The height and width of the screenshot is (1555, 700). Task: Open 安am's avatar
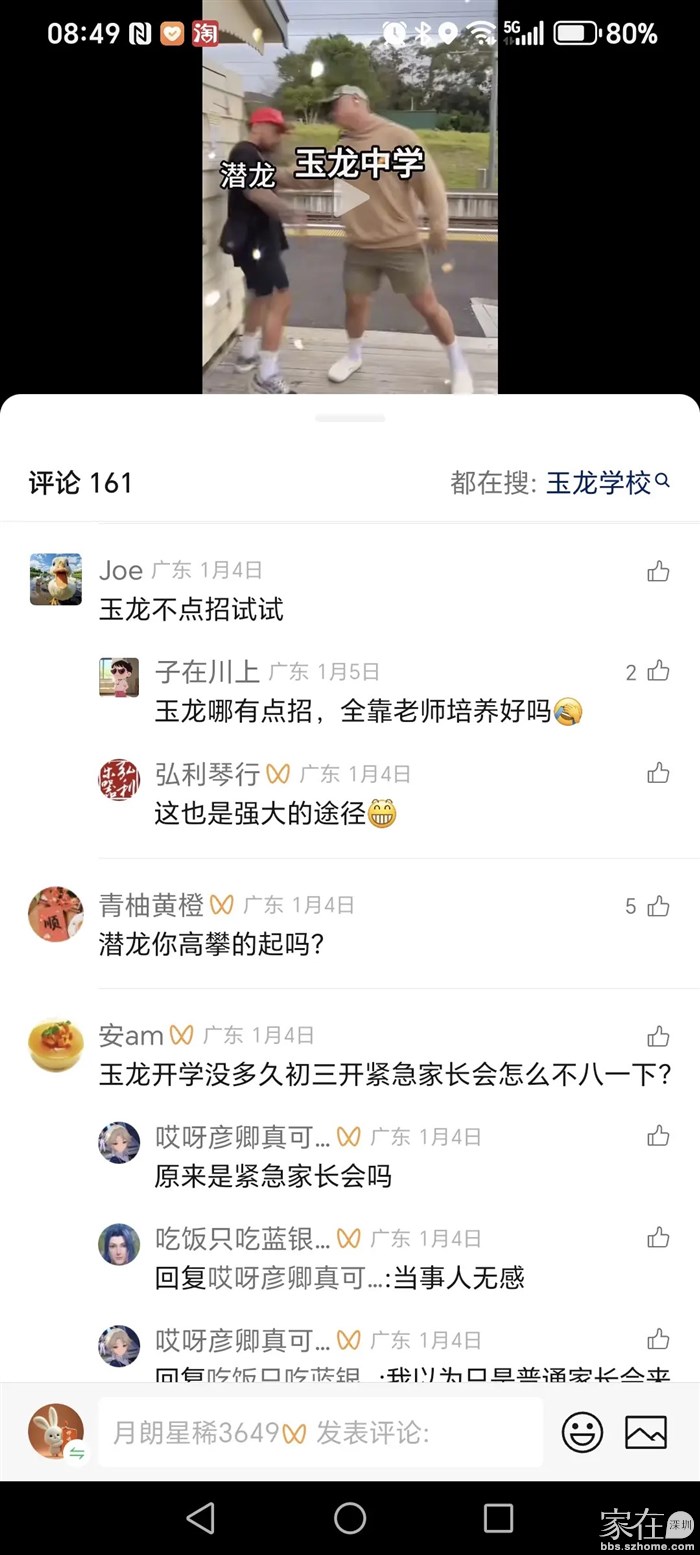(55, 1044)
